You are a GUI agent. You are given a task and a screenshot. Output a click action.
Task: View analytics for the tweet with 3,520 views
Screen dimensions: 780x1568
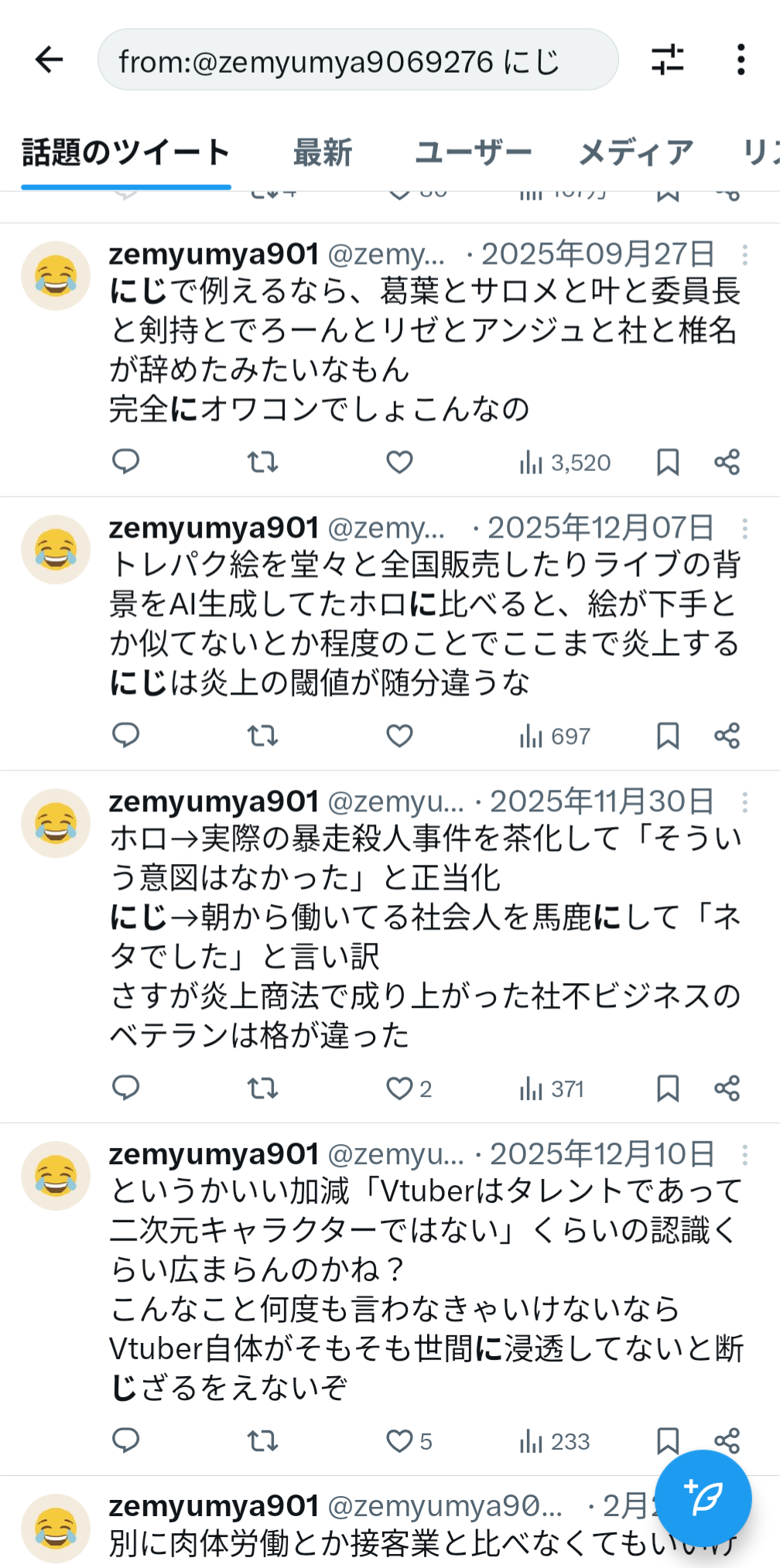click(565, 463)
